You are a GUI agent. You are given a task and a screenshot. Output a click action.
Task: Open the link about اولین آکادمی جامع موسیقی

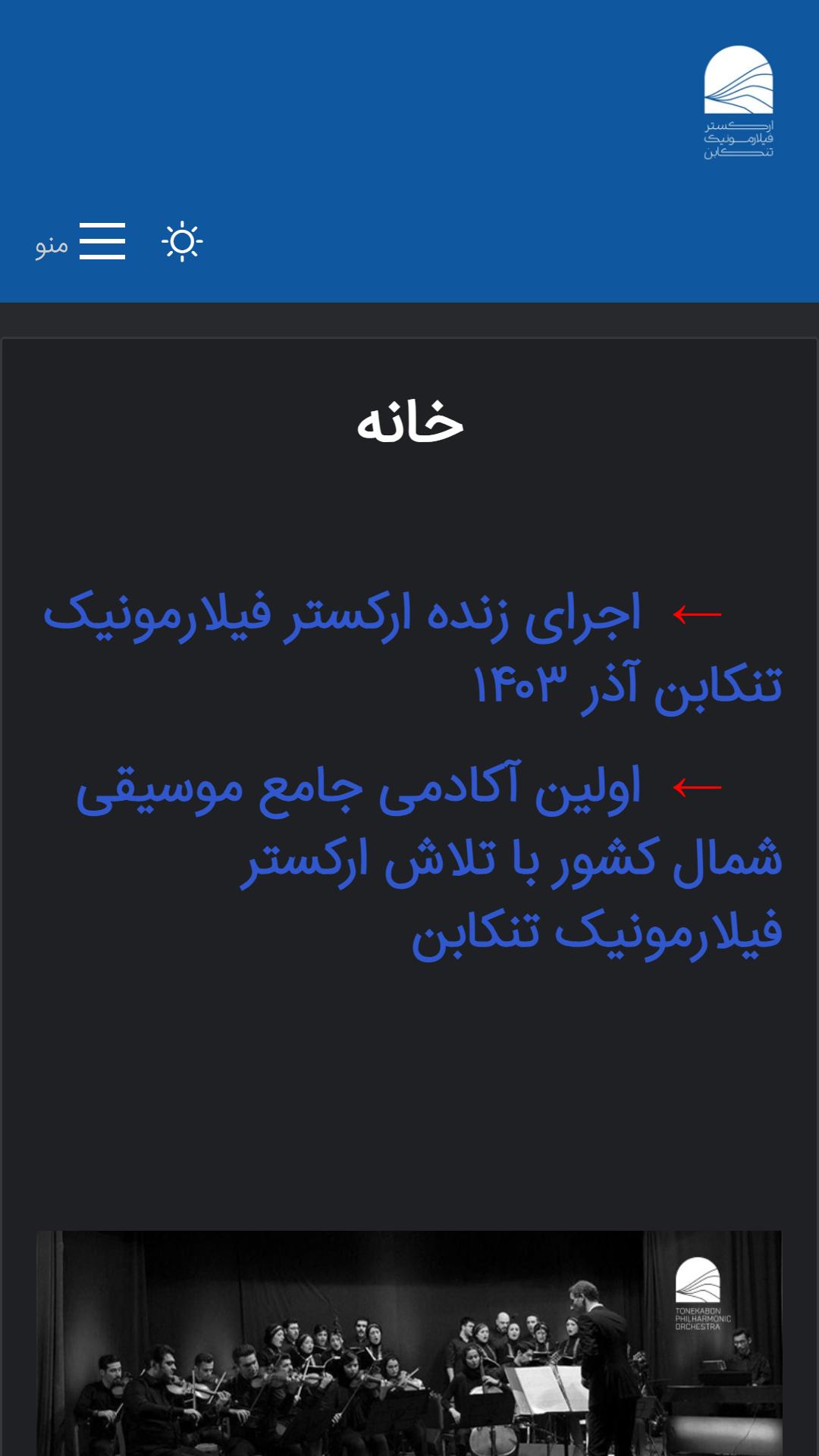(429, 859)
